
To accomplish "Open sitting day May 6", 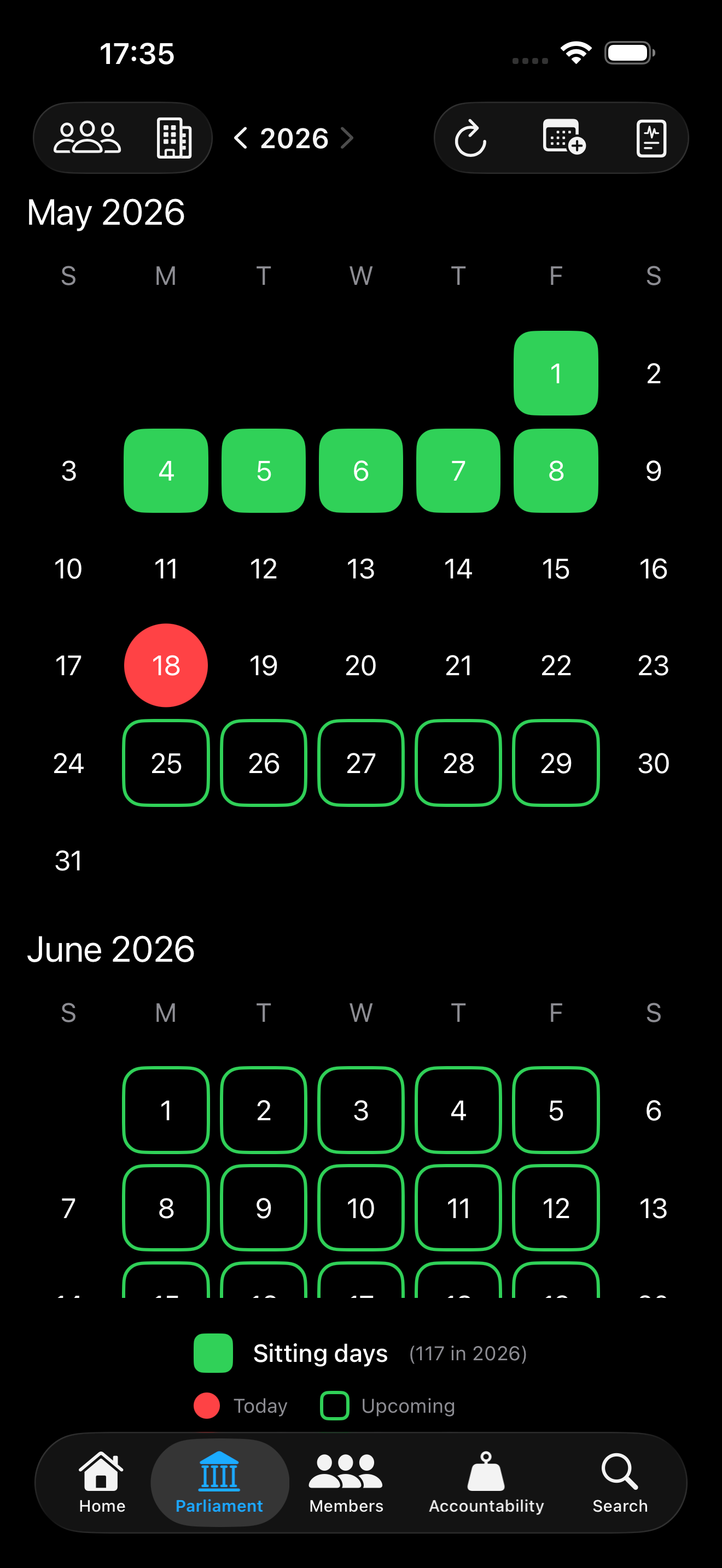I will pos(361,471).
